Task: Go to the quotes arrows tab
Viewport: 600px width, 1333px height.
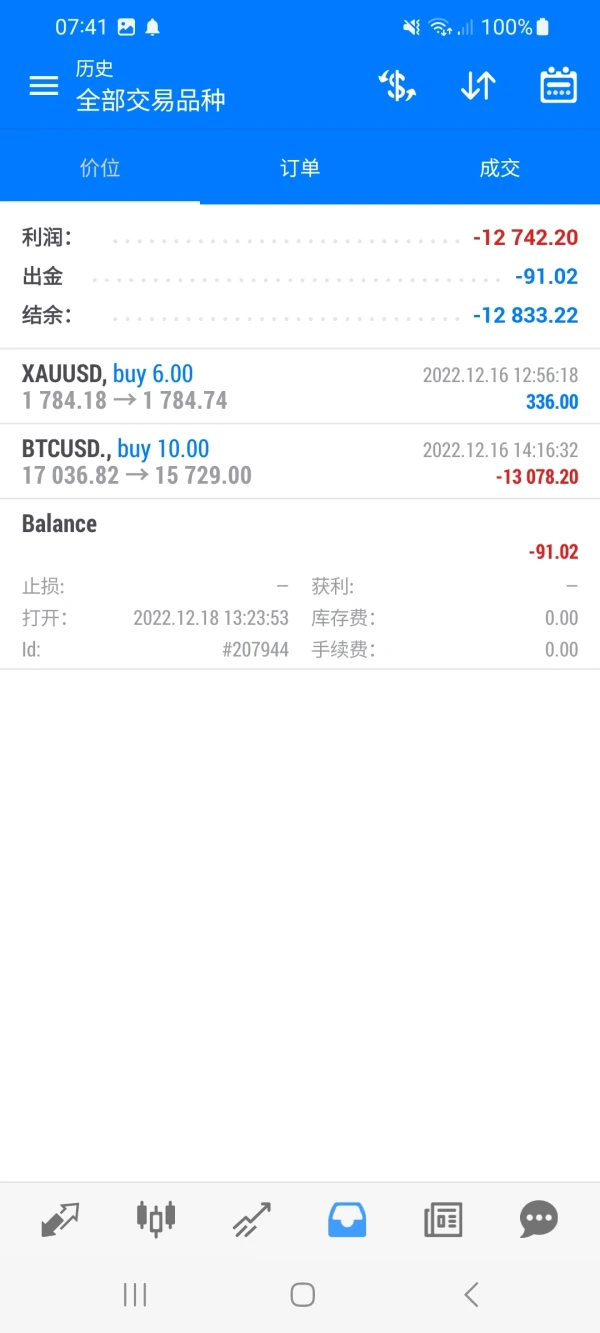Action: pos(60,1219)
